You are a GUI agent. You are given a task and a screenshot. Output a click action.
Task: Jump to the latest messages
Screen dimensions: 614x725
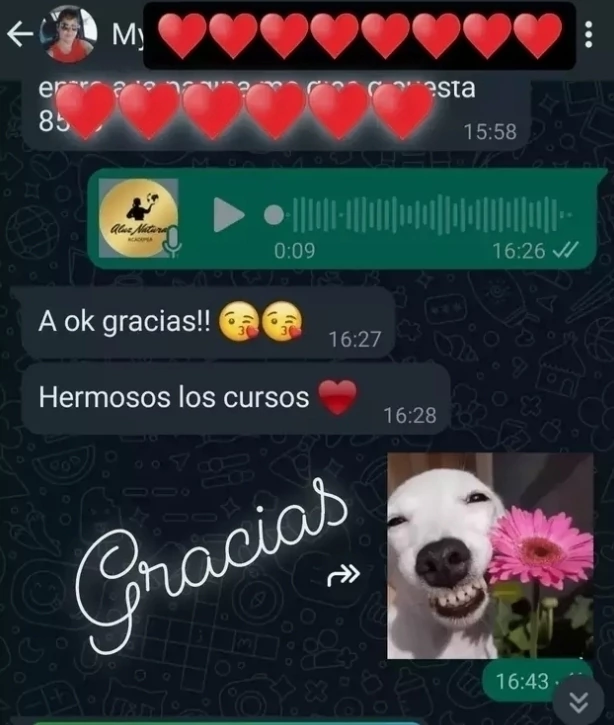577,699
